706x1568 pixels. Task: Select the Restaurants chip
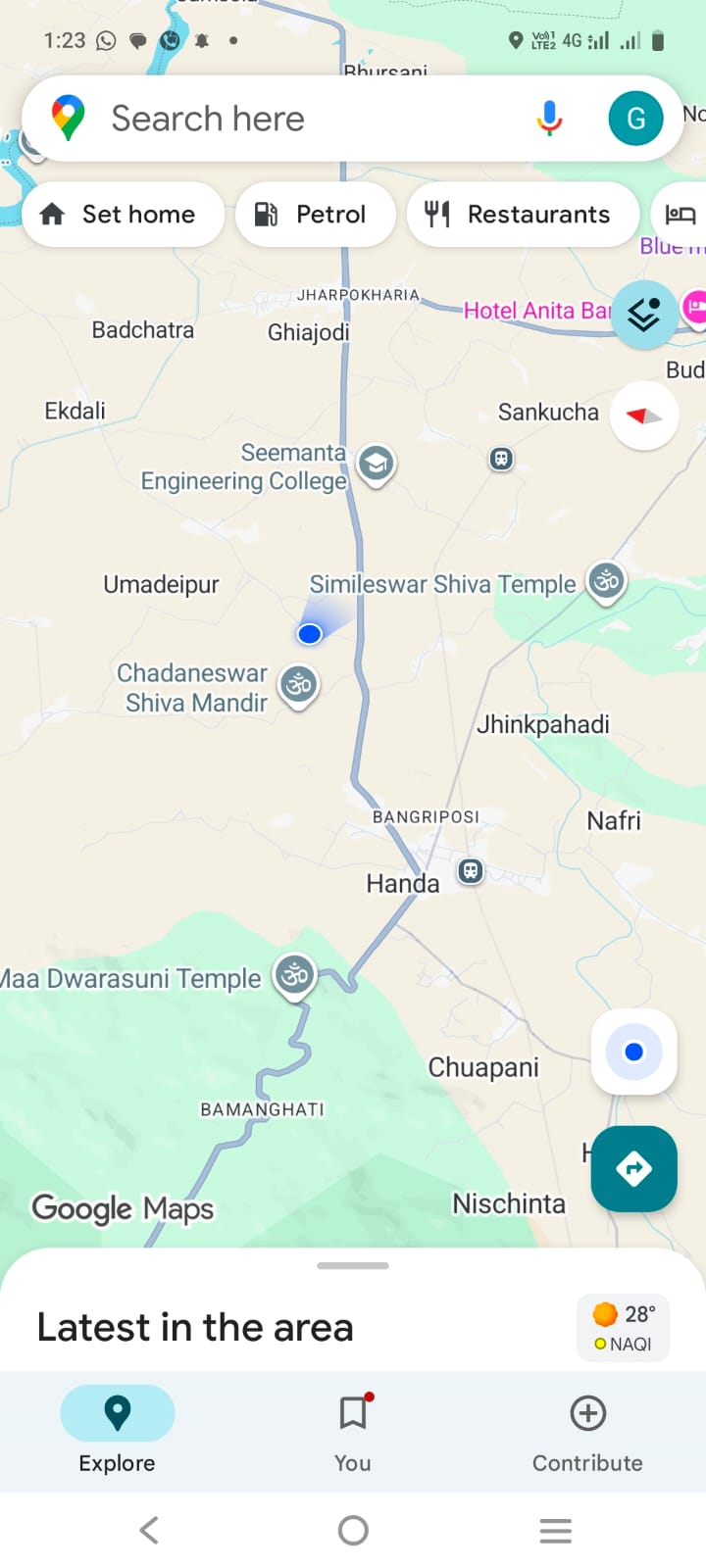[522, 215]
